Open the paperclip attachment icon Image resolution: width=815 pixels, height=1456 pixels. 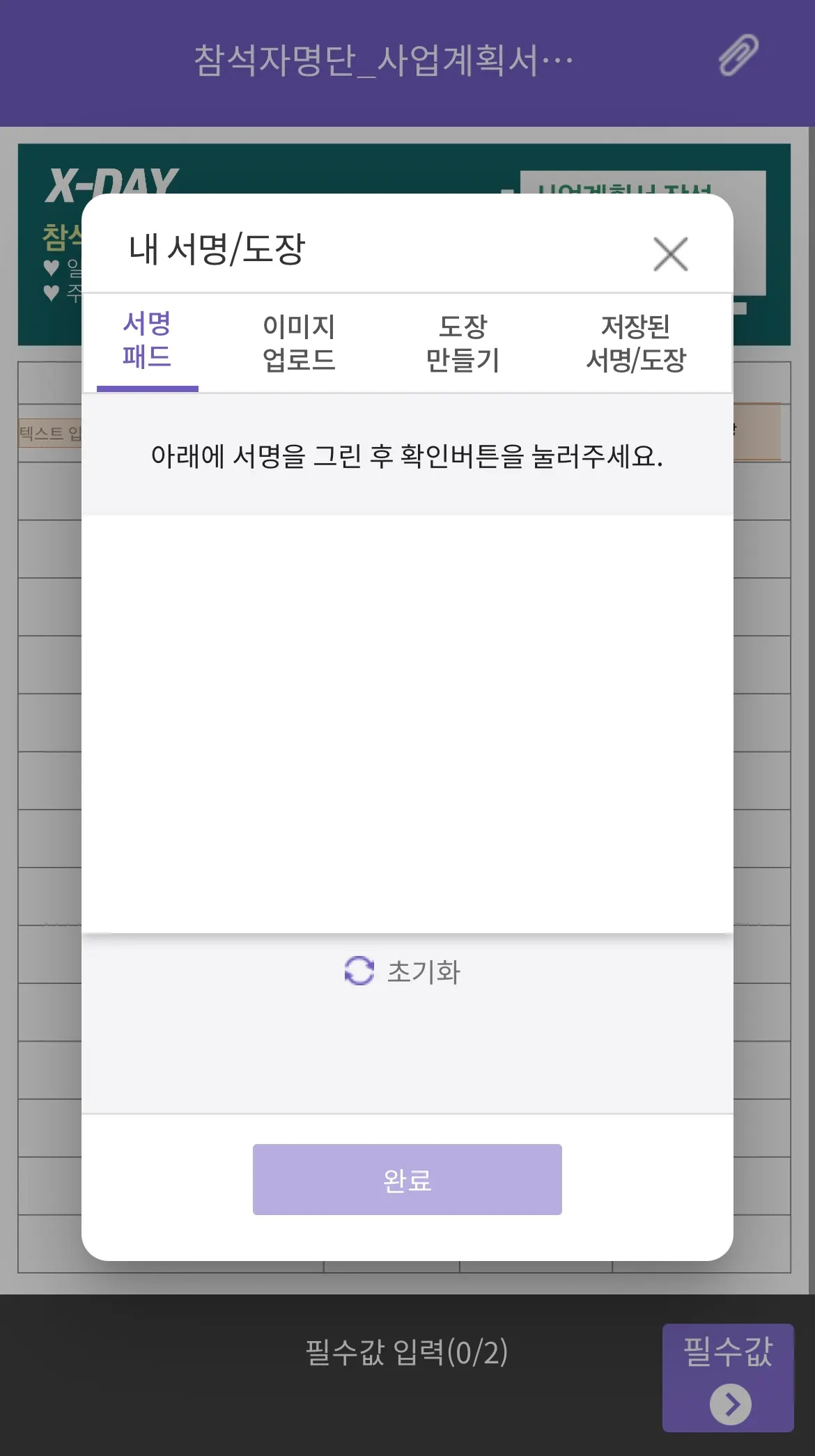click(738, 56)
